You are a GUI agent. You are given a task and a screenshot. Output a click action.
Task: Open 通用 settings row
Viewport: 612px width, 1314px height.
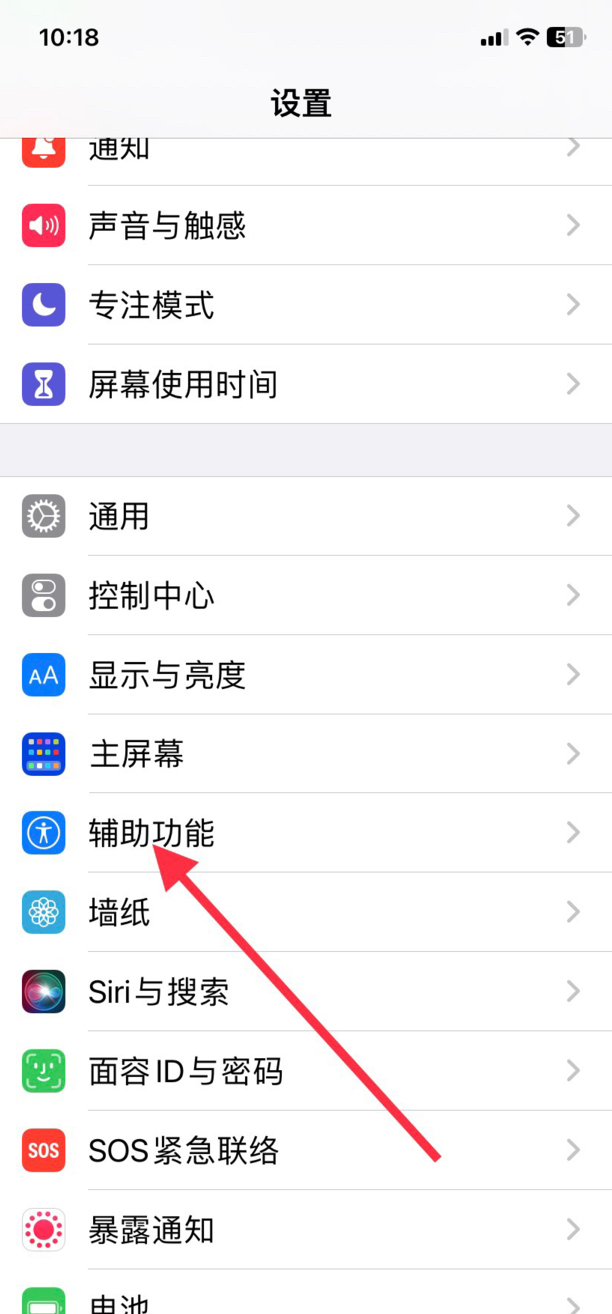120,516
